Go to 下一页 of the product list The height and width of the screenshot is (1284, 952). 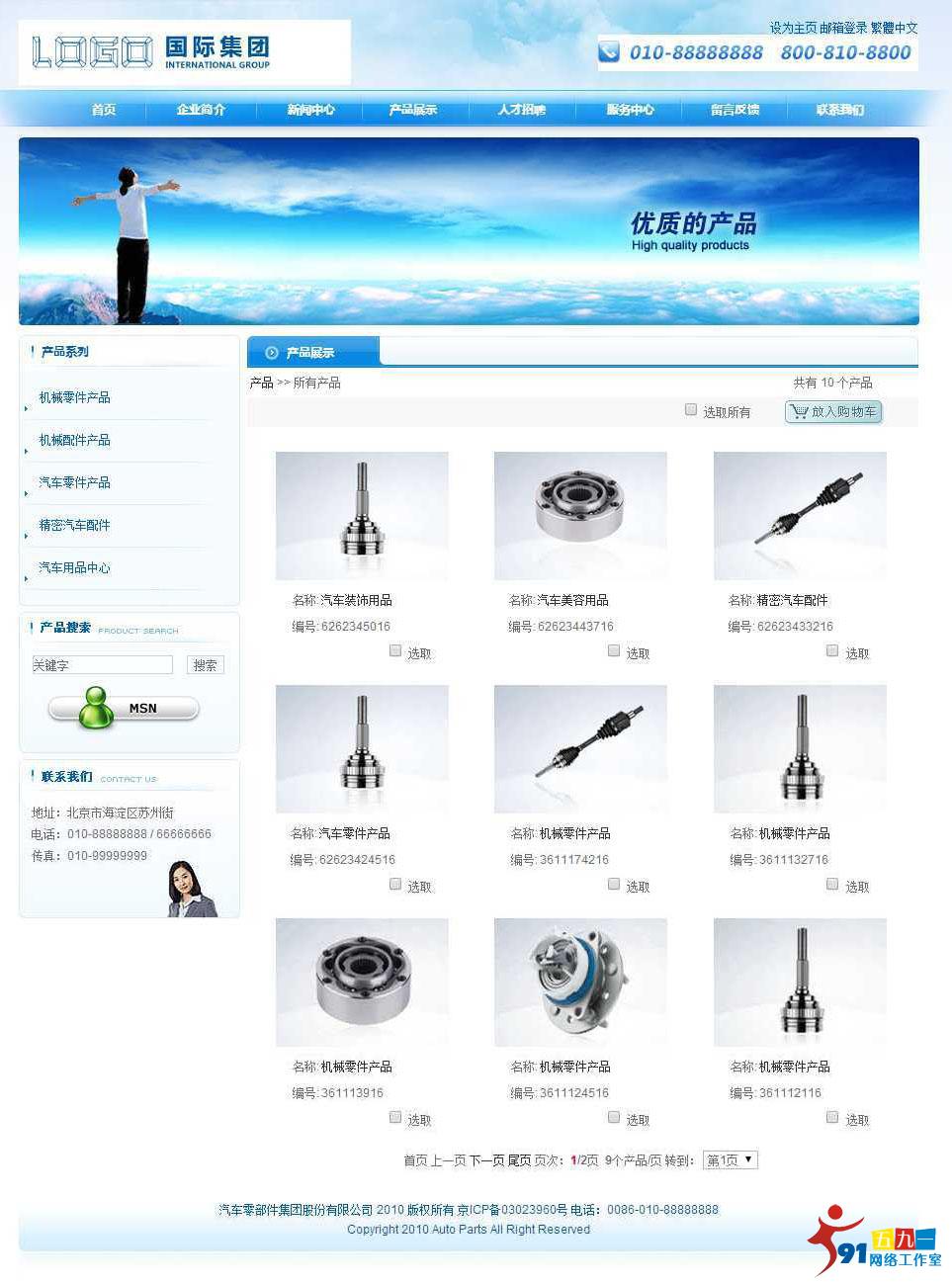click(x=485, y=1160)
